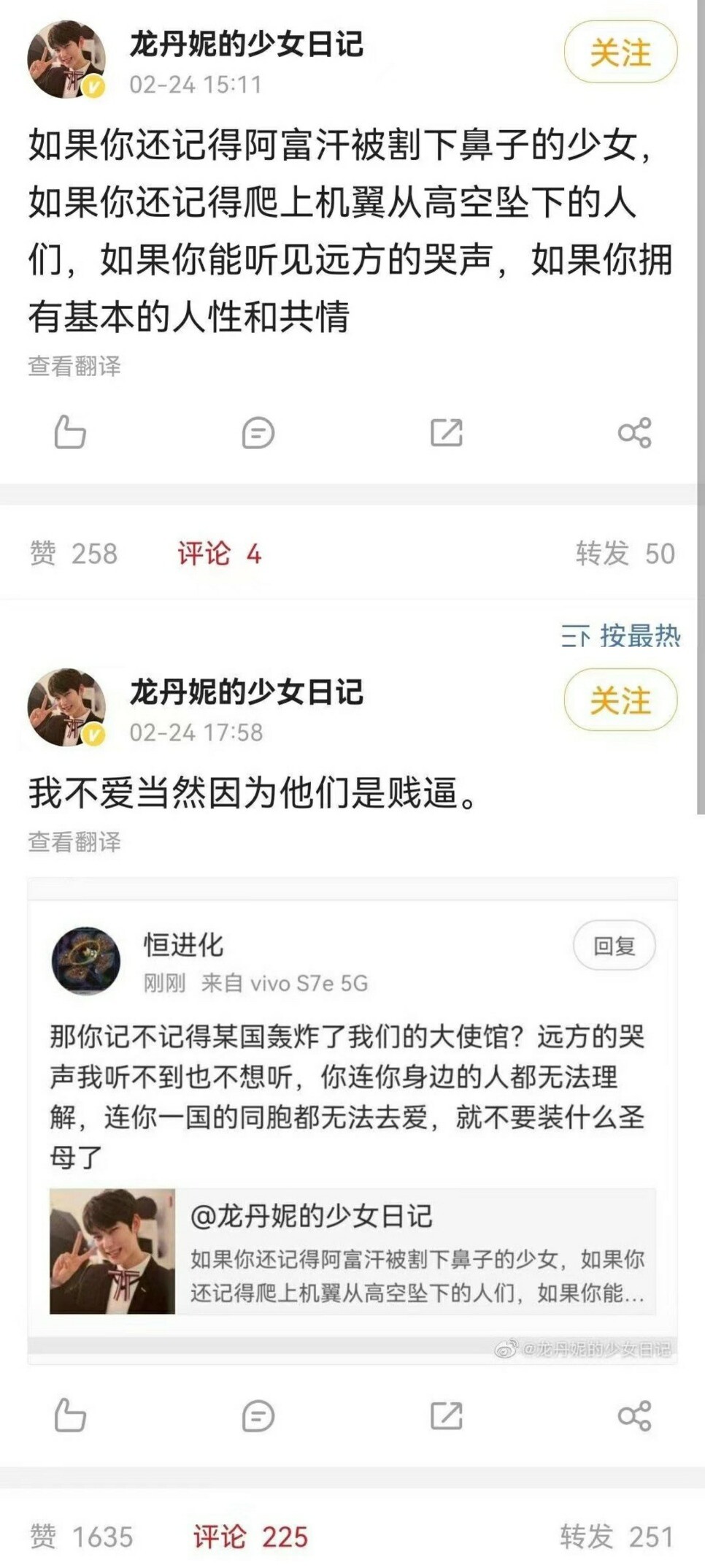Screen dimensions: 705x1568
Task: Open the 赞 258 tab
Action: coord(73,554)
